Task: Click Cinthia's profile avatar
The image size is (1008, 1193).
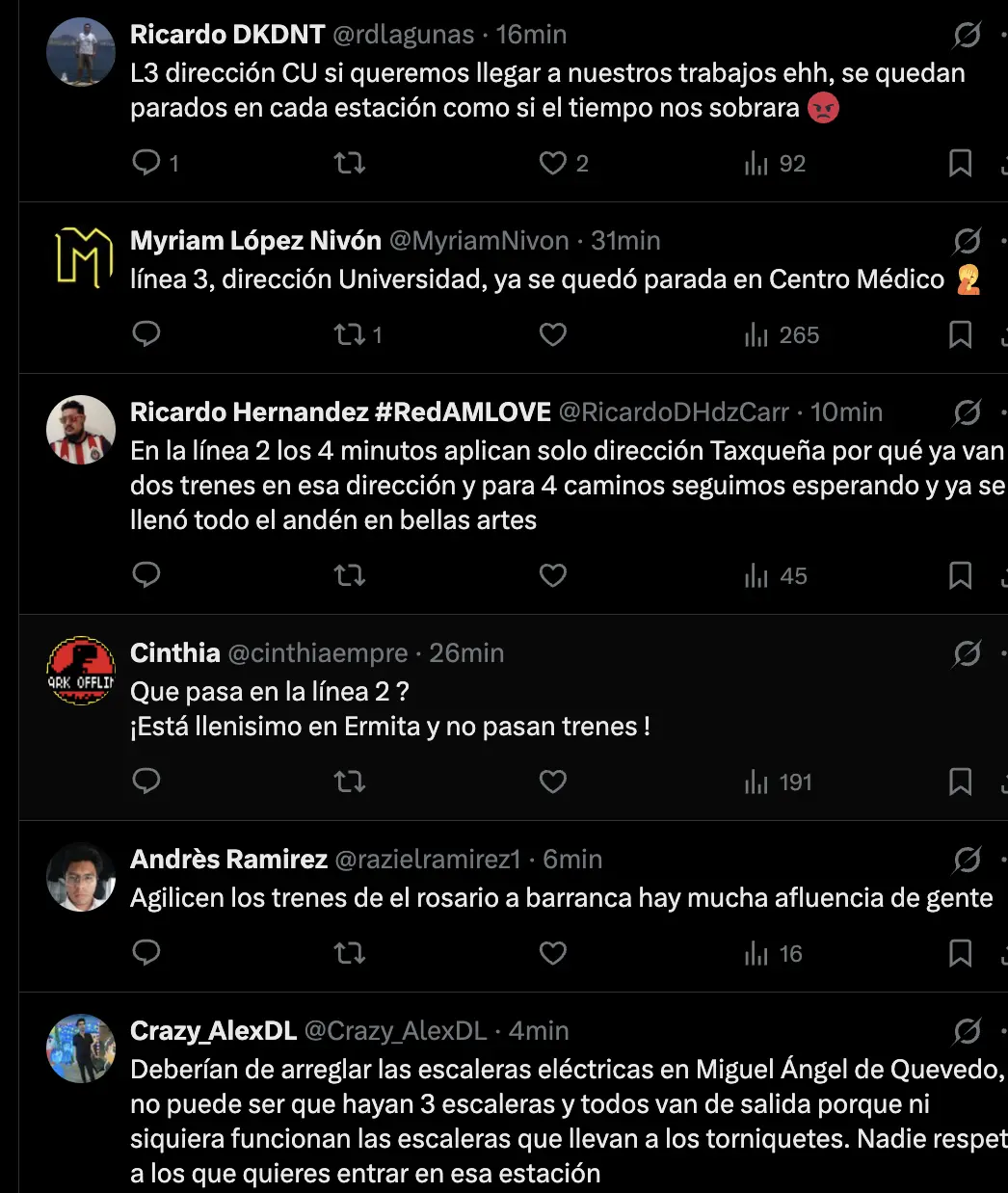Action: click(x=80, y=671)
